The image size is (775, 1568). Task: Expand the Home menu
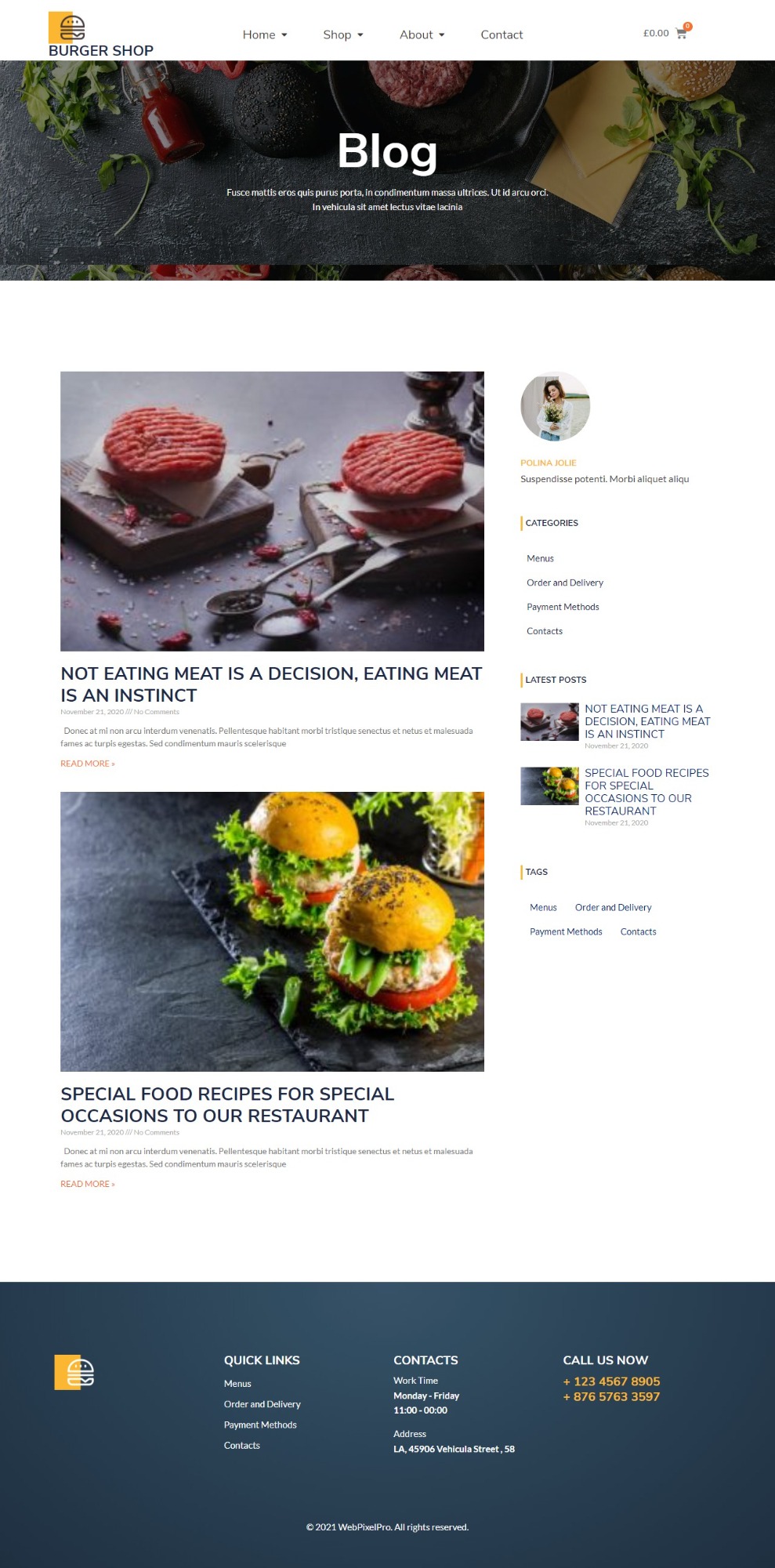(x=265, y=34)
